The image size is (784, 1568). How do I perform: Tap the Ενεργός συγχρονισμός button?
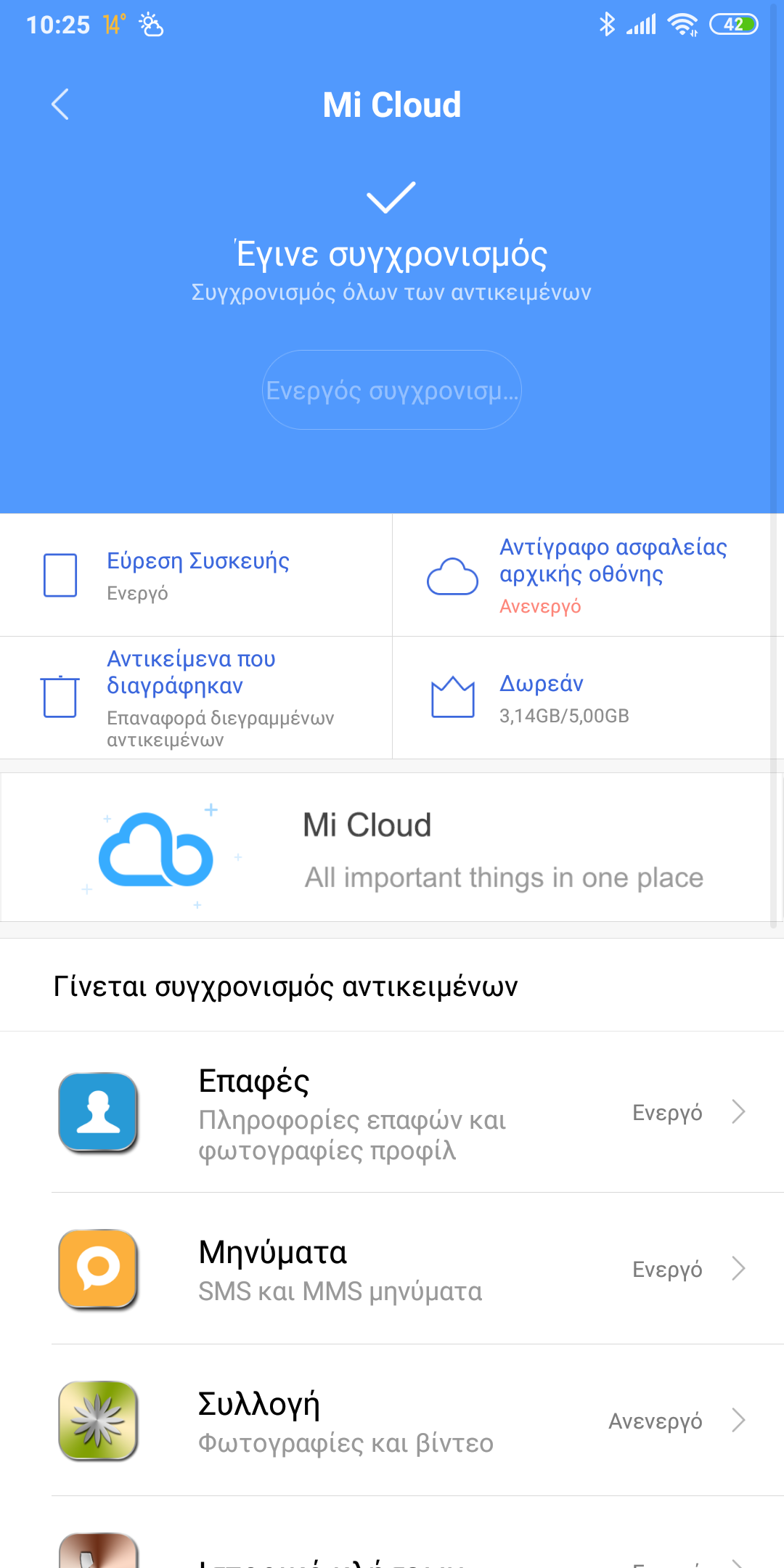pos(392,391)
